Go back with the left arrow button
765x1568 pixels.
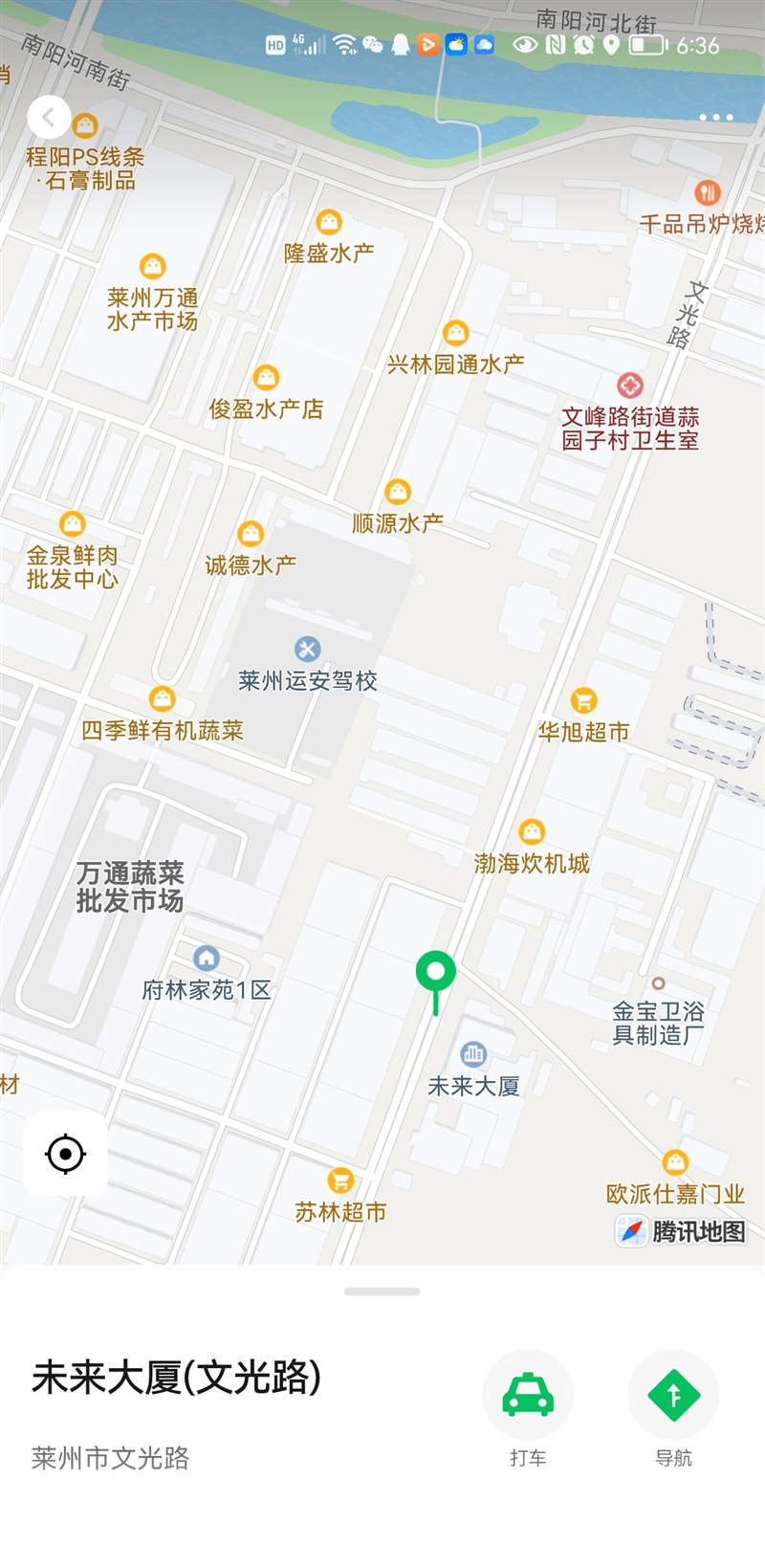pos(47,115)
